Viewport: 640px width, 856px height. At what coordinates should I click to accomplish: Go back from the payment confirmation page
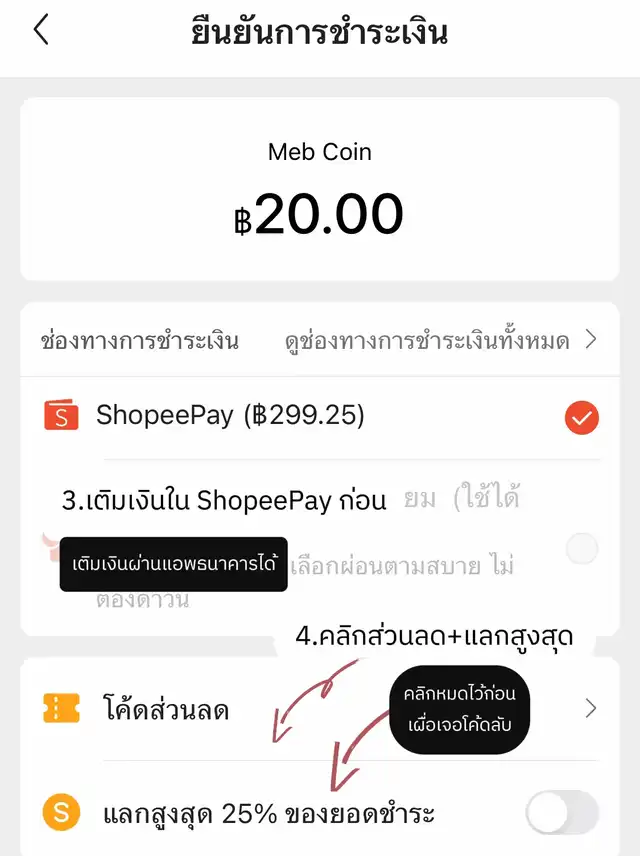tap(41, 31)
